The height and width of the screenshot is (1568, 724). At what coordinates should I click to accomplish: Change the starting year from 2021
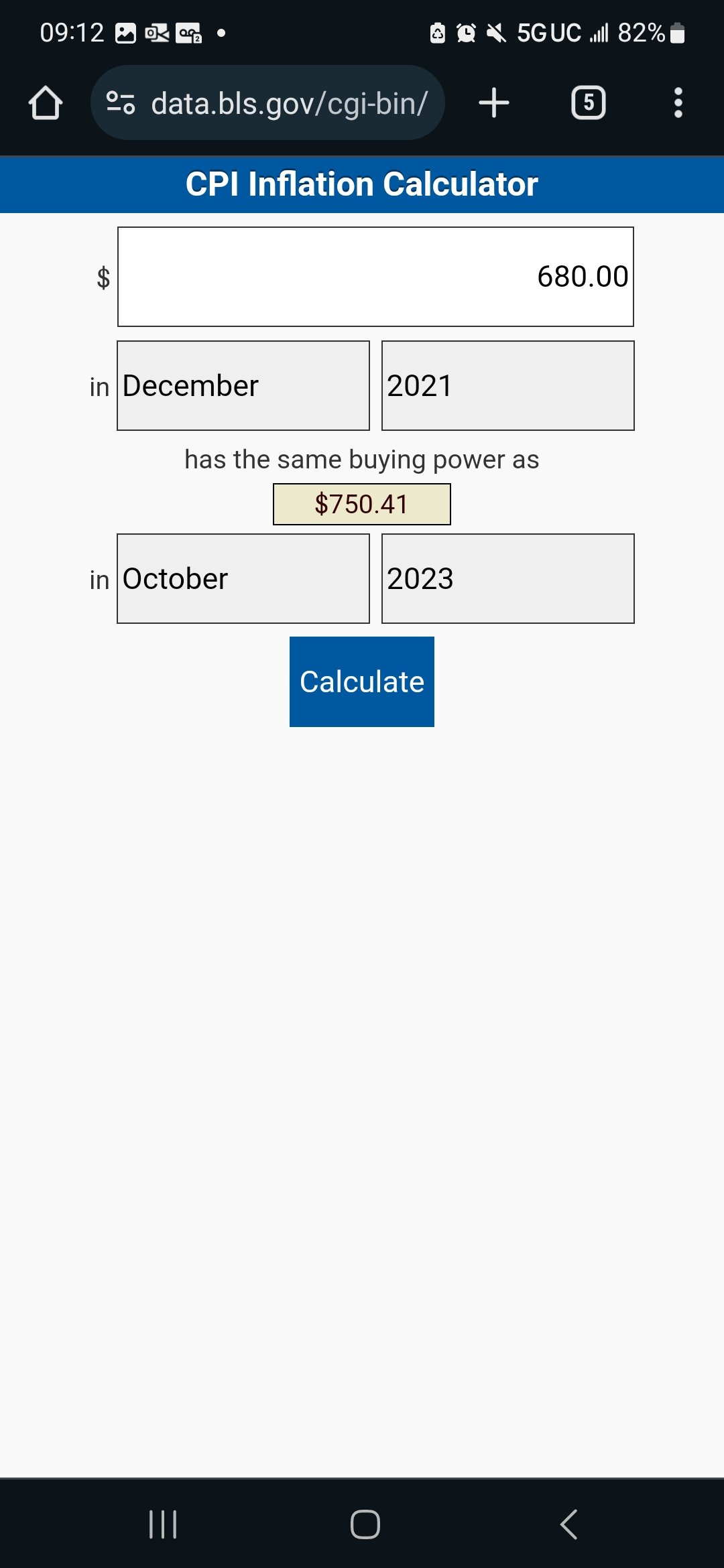pos(508,386)
